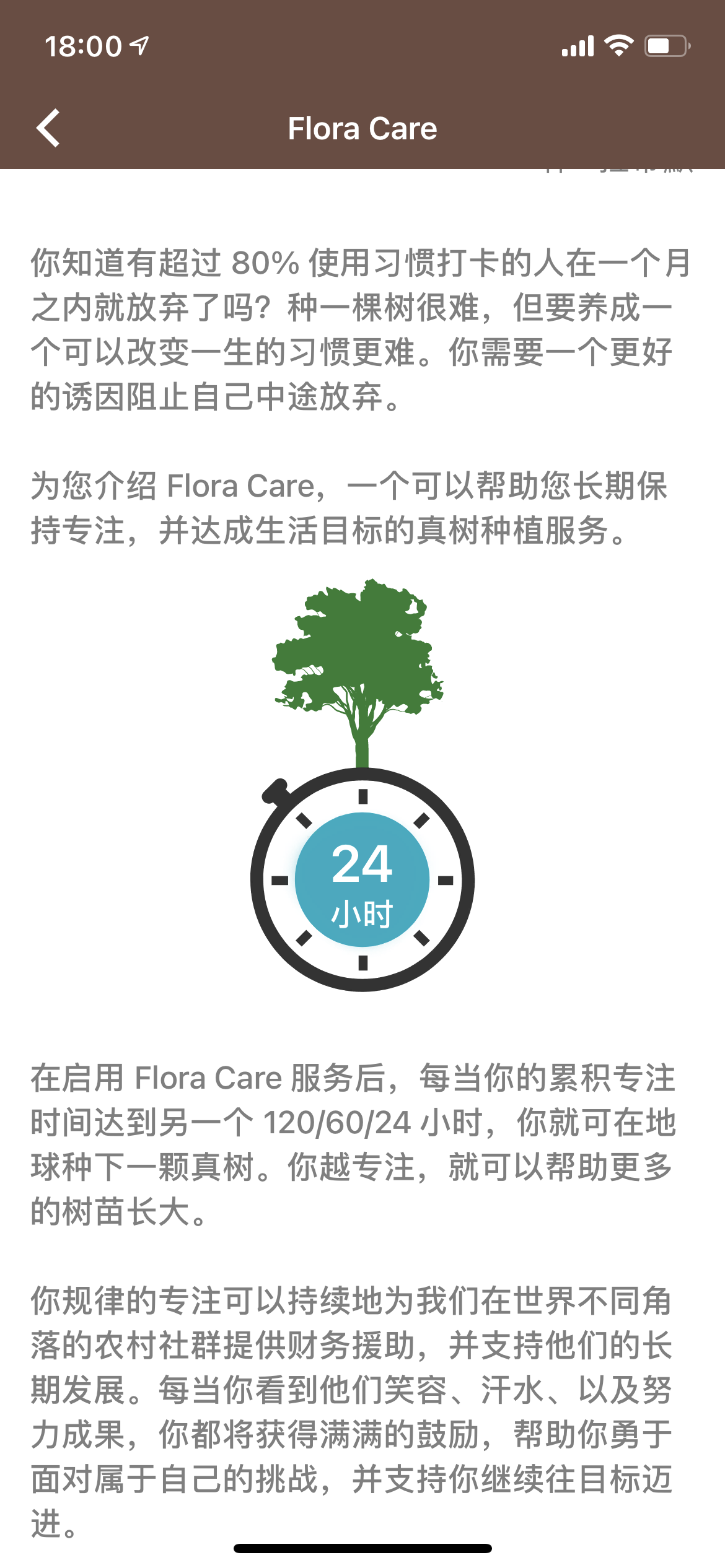This screenshot has height=1568, width=725.
Task: Select the Flora Care title in the header
Action: coord(362,128)
